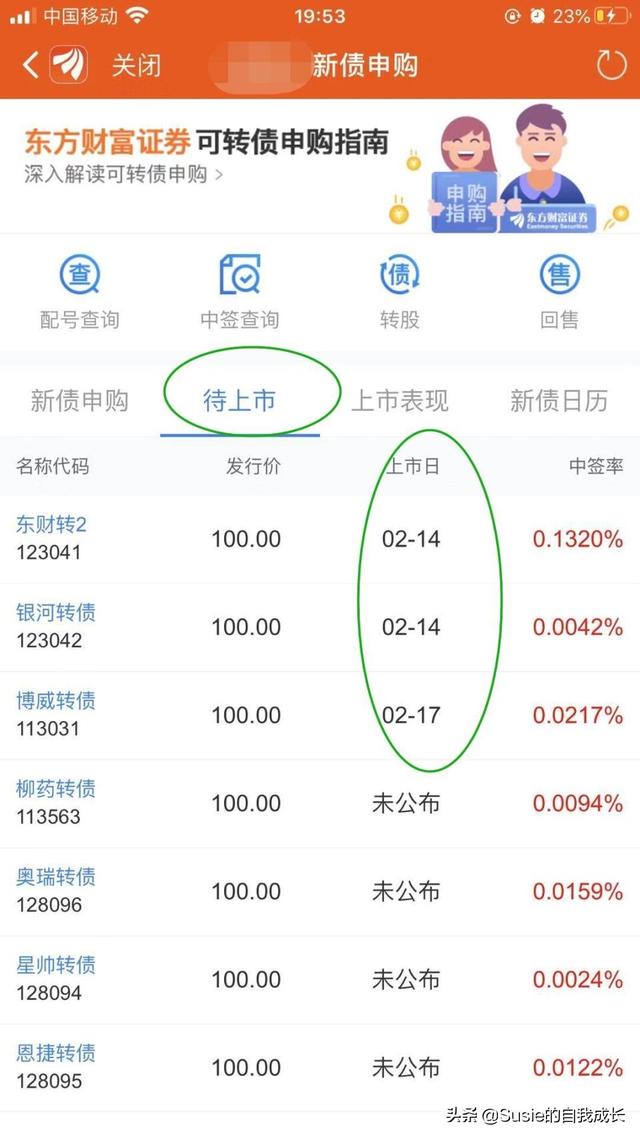Go back with the arrow icon
Screen dimensions: 640x1138
pyautogui.click(x=29, y=65)
